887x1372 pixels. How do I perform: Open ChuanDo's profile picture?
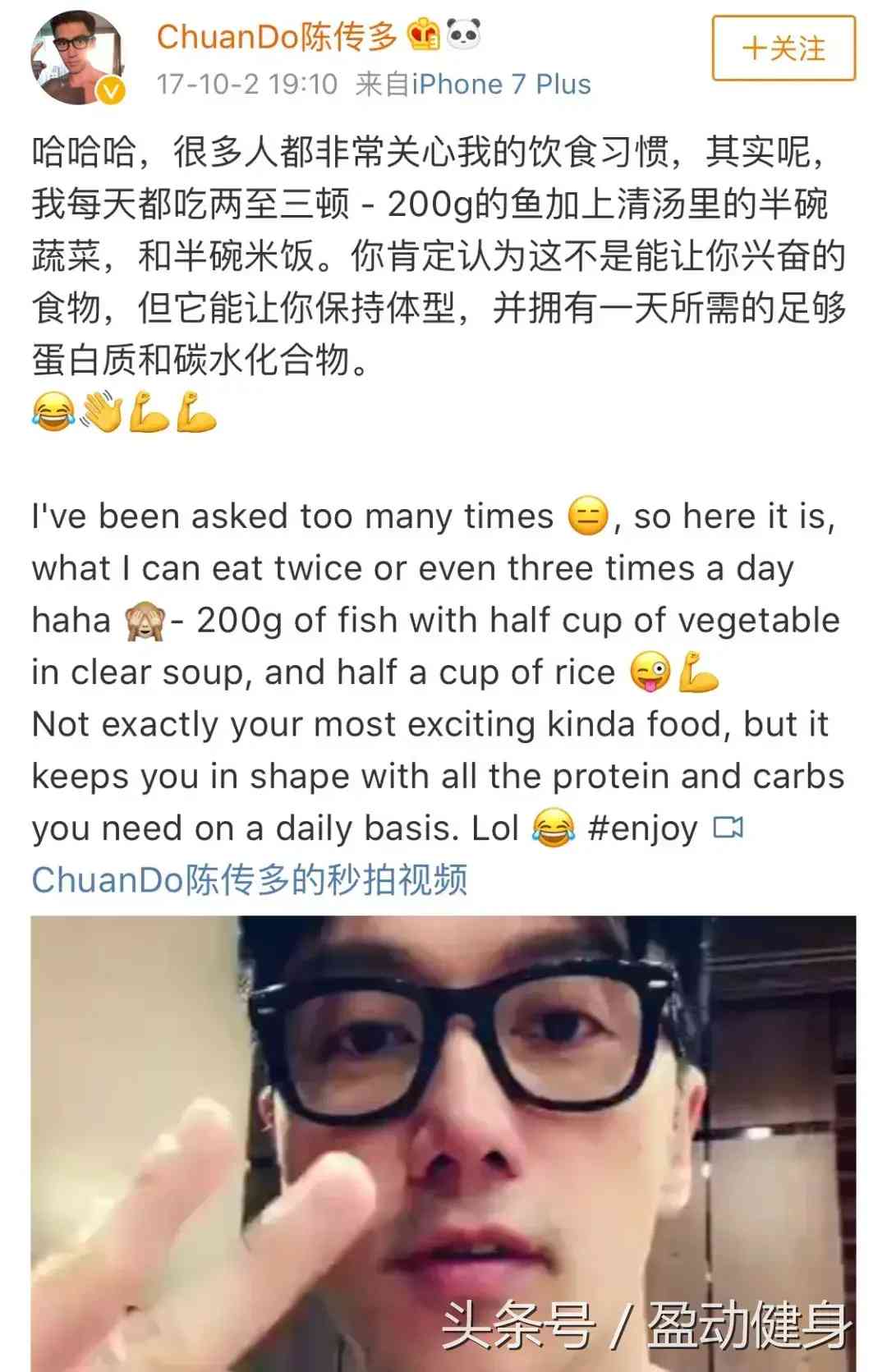point(78,59)
